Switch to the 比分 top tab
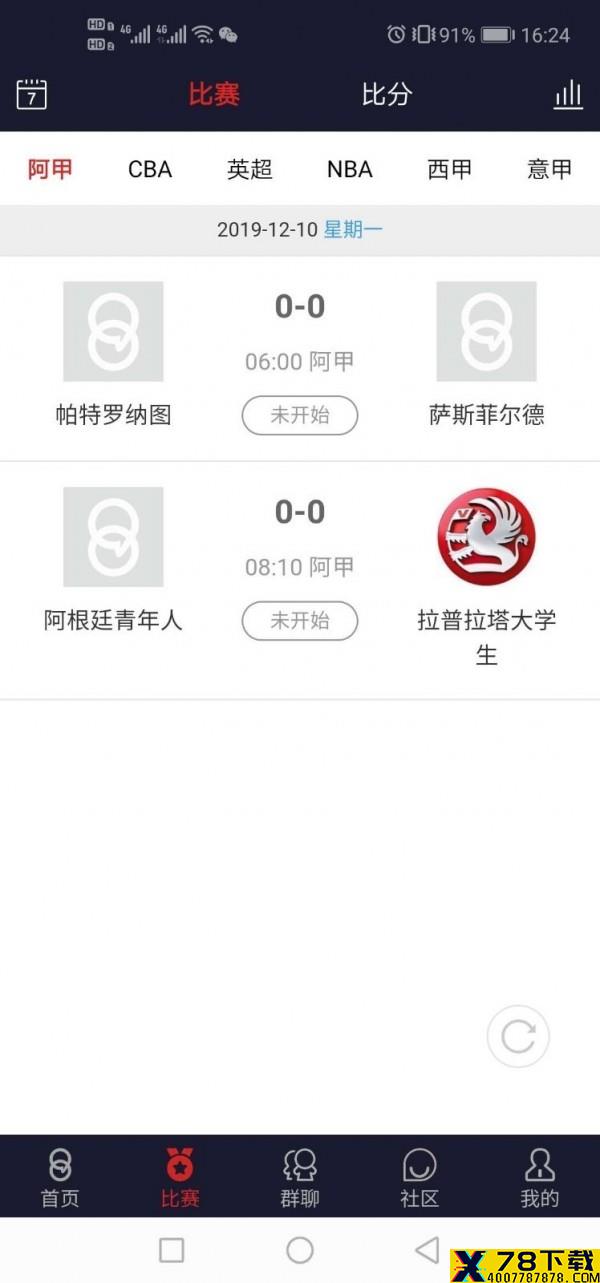Screen dimensions: 600x1283 387,95
